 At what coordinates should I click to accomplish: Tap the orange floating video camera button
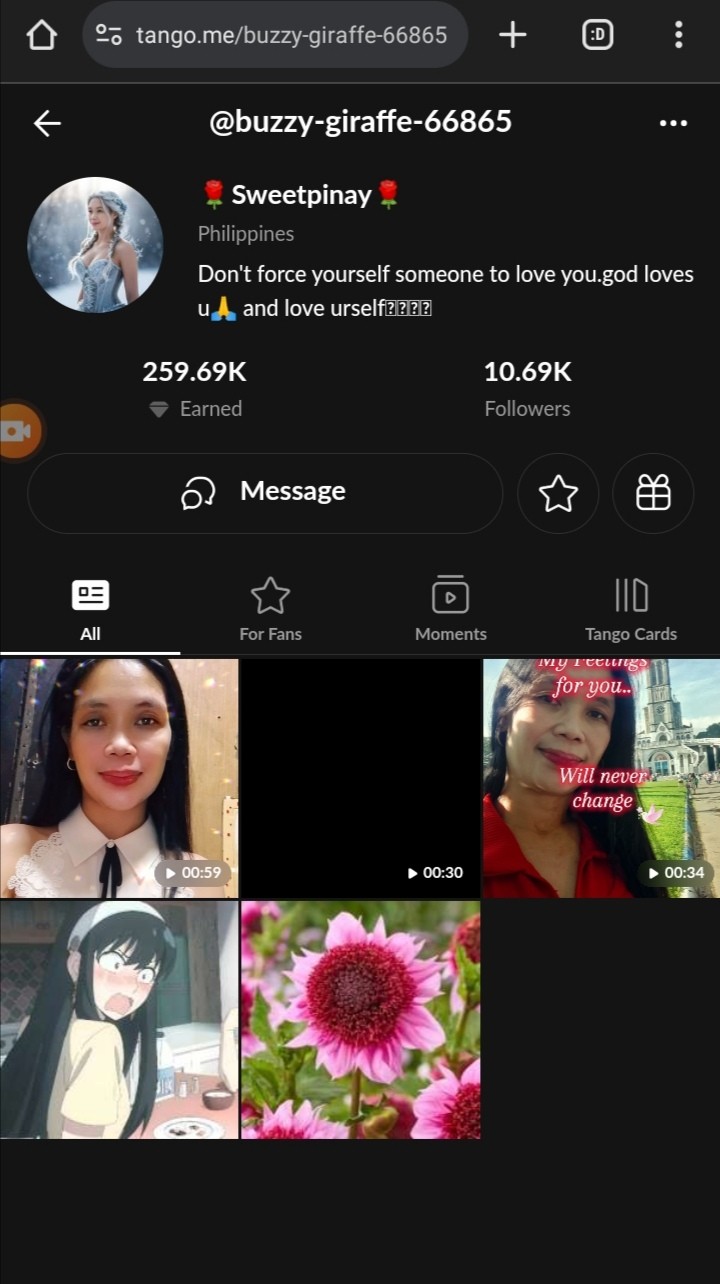(17, 431)
